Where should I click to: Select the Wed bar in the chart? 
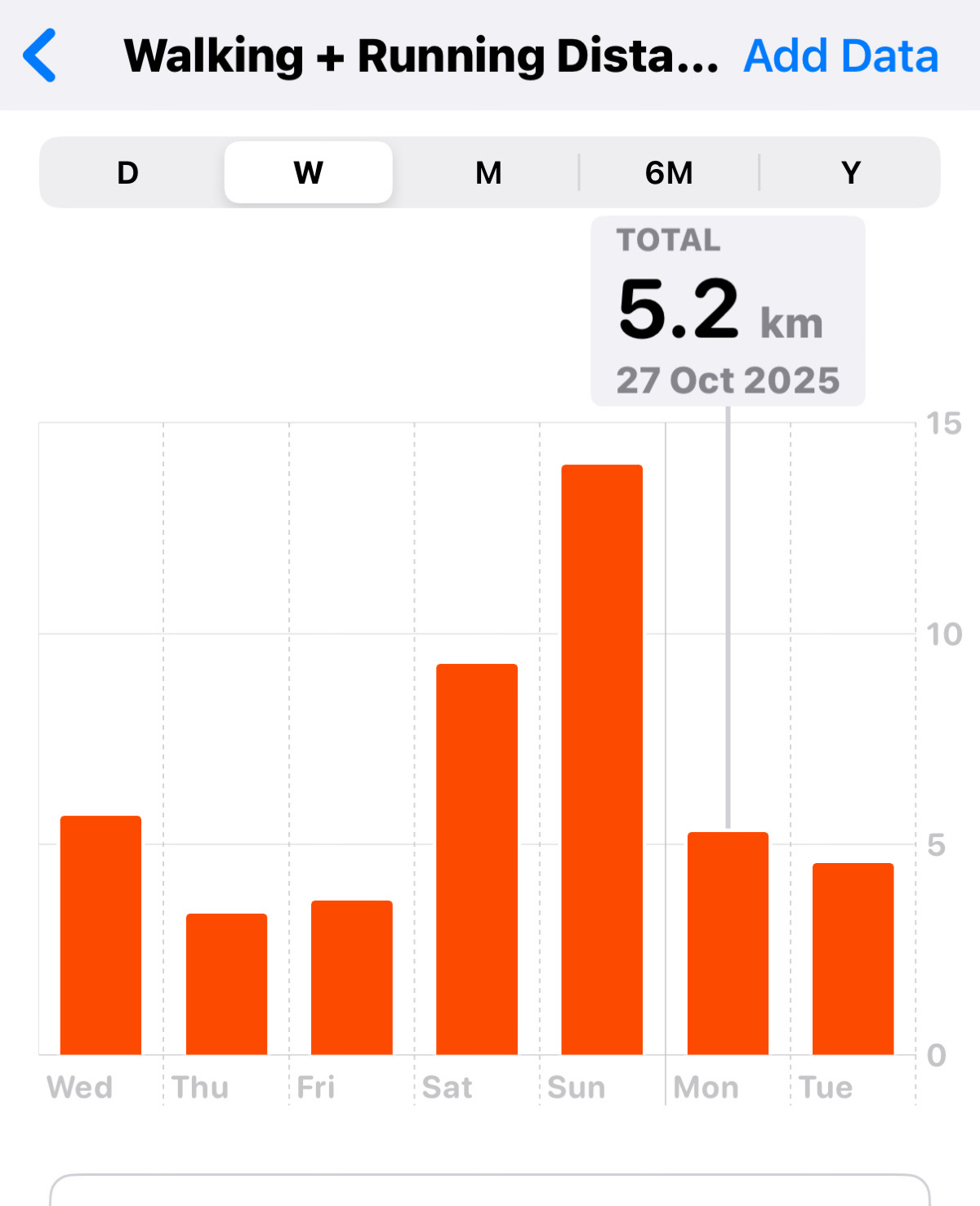click(x=101, y=935)
